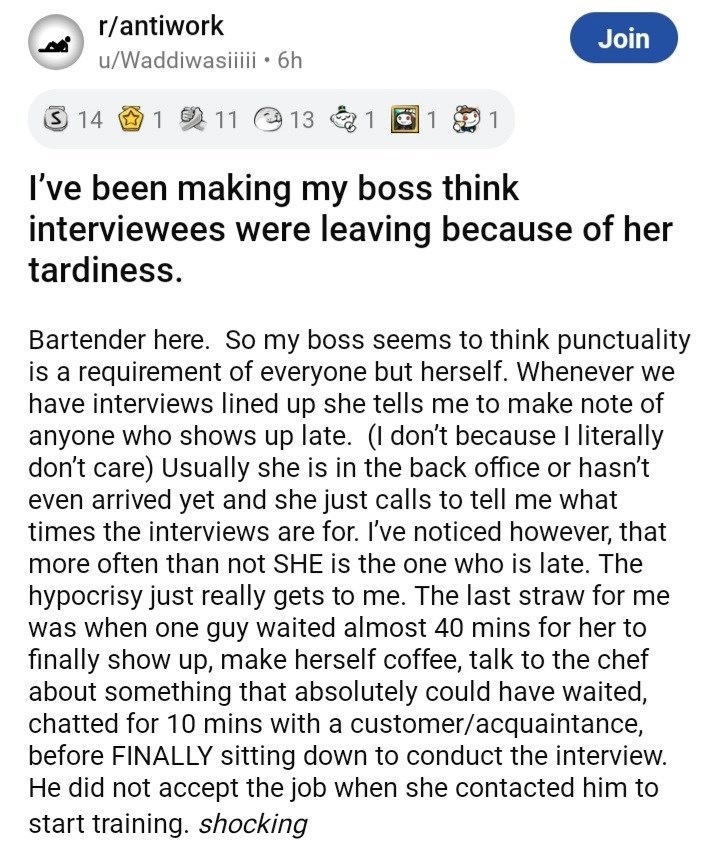Tap the r/antiwork community avatar

pyautogui.click(x=54, y=43)
